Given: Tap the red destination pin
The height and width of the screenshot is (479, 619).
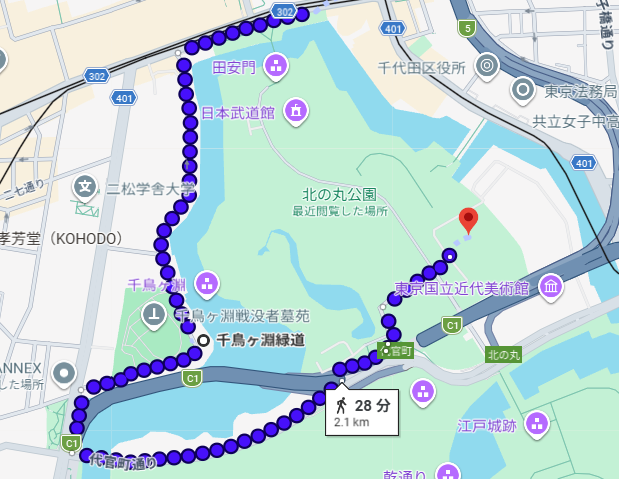Looking at the screenshot, I should click(x=468, y=220).
